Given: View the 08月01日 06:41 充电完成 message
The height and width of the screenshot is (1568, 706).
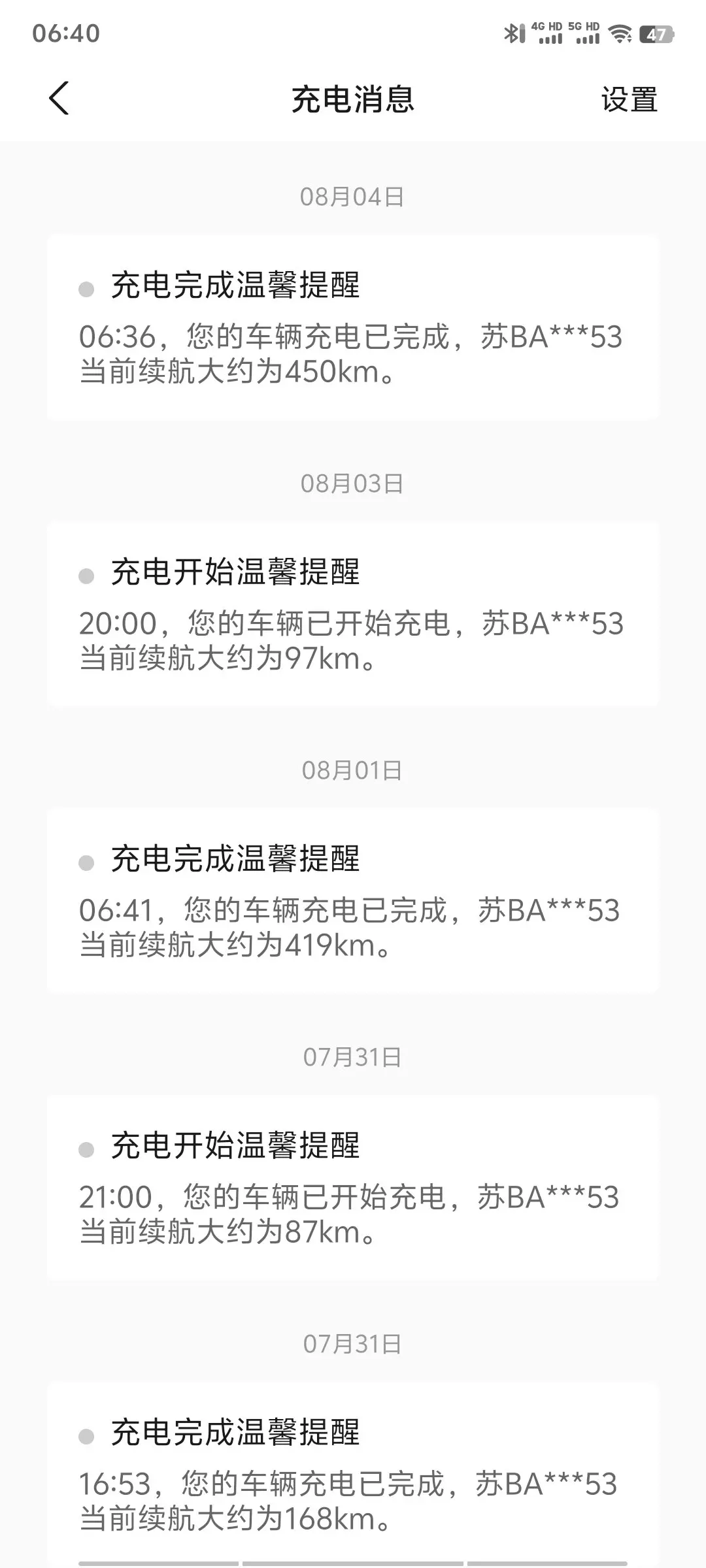Looking at the screenshot, I should point(353,900).
